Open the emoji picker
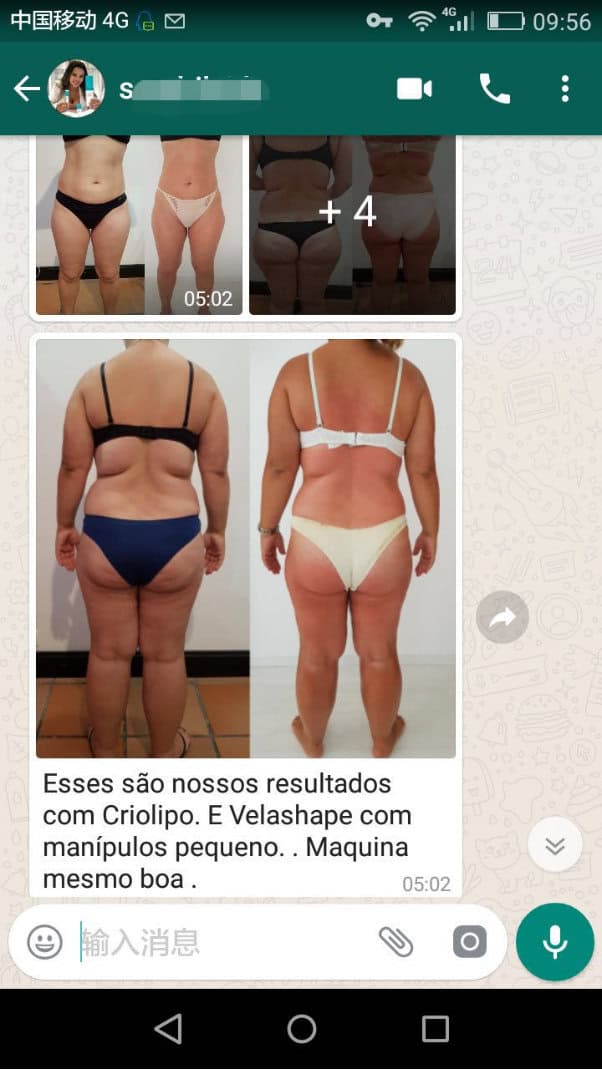 (x=45, y=941)
